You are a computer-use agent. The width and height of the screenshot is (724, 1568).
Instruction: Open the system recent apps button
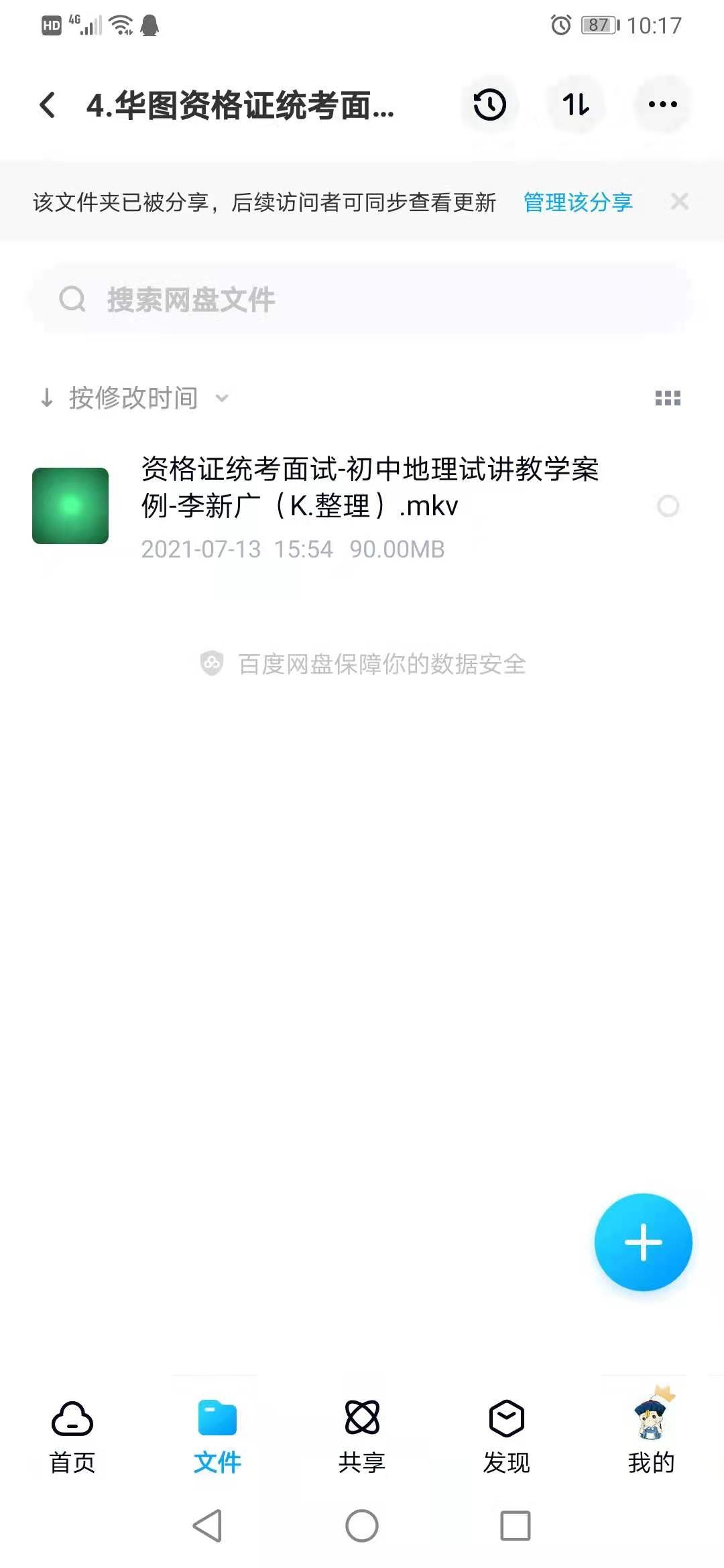pyautogui.click(x=515, y=1526)
